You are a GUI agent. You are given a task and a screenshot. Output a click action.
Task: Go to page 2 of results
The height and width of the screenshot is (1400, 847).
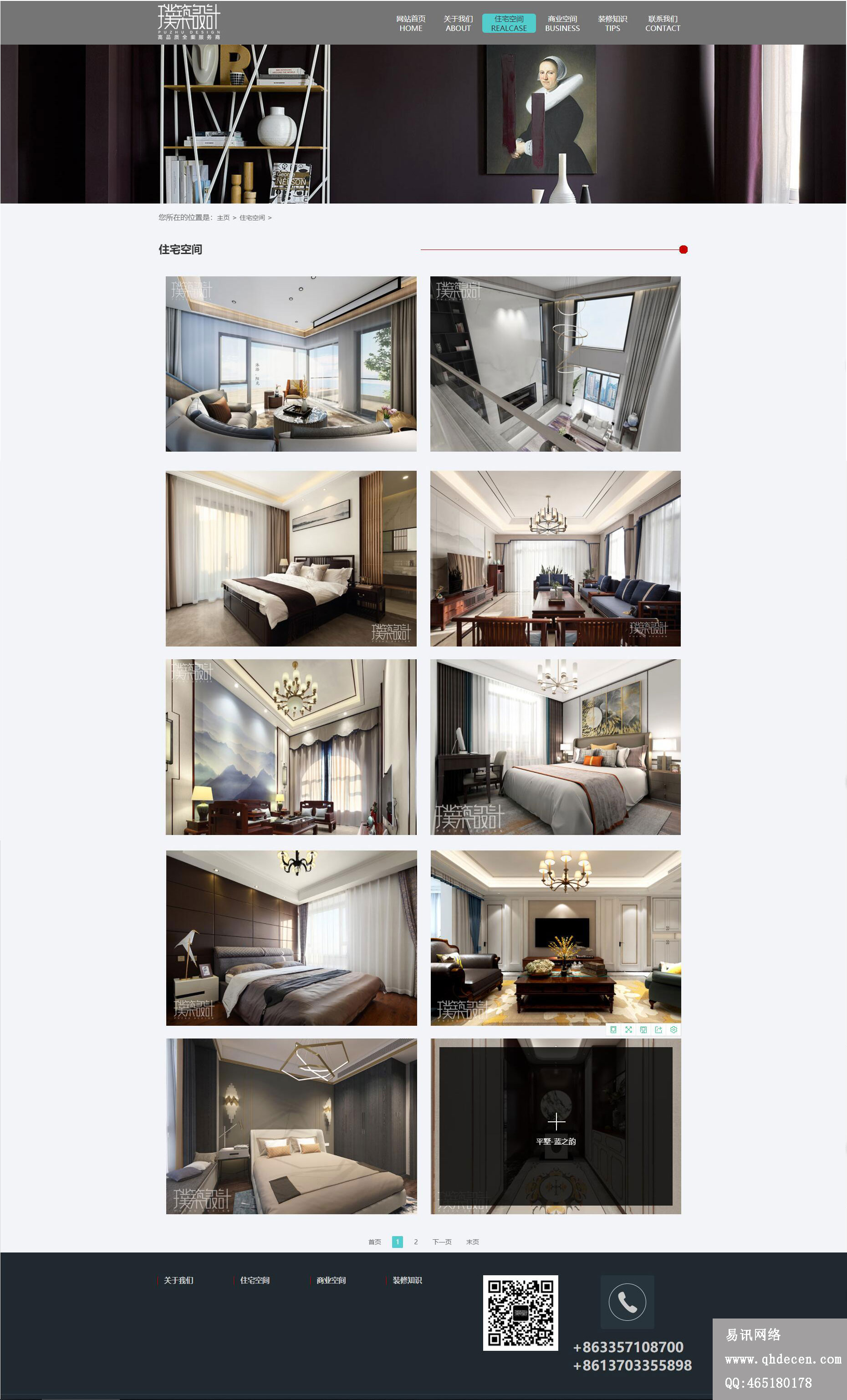point(416,1242)
